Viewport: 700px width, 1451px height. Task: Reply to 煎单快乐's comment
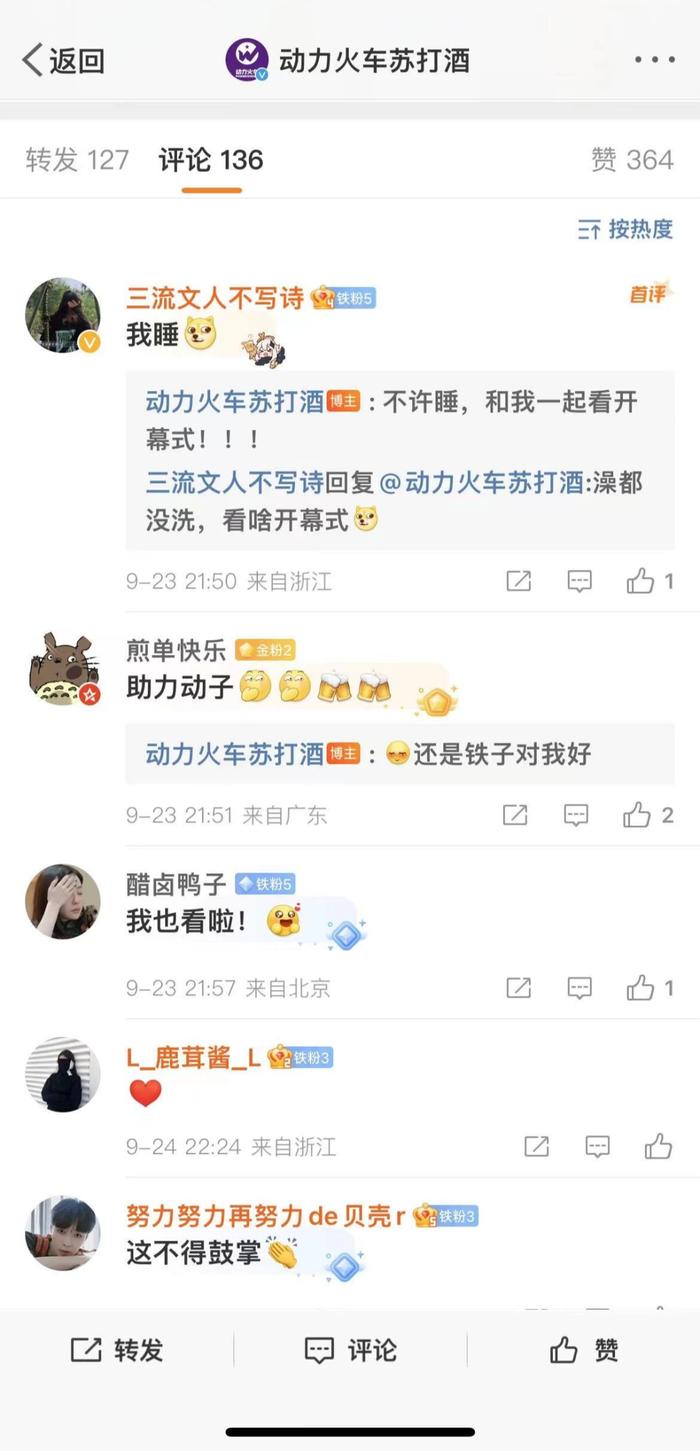point(576,816)
